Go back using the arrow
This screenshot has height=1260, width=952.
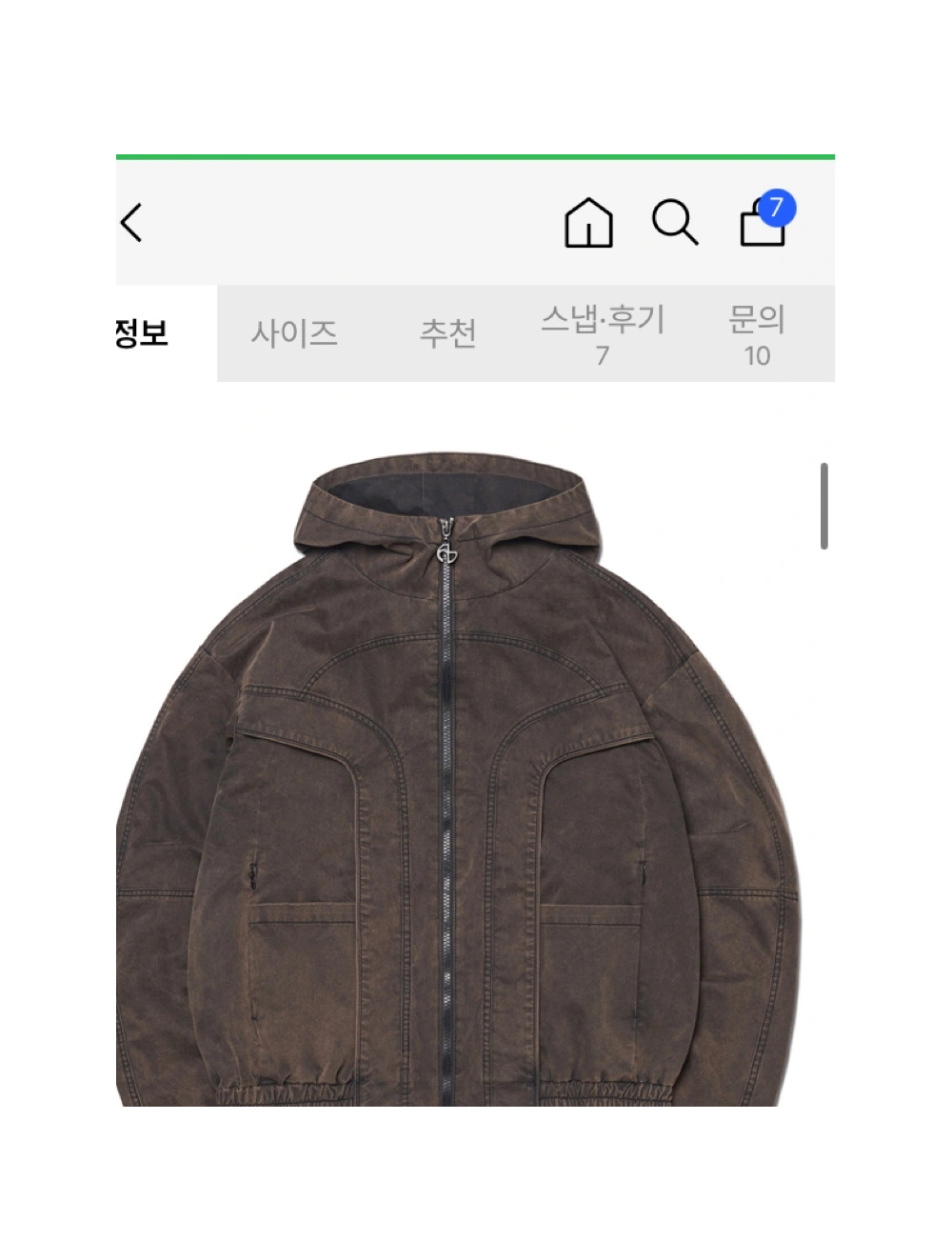coord(132,223)
